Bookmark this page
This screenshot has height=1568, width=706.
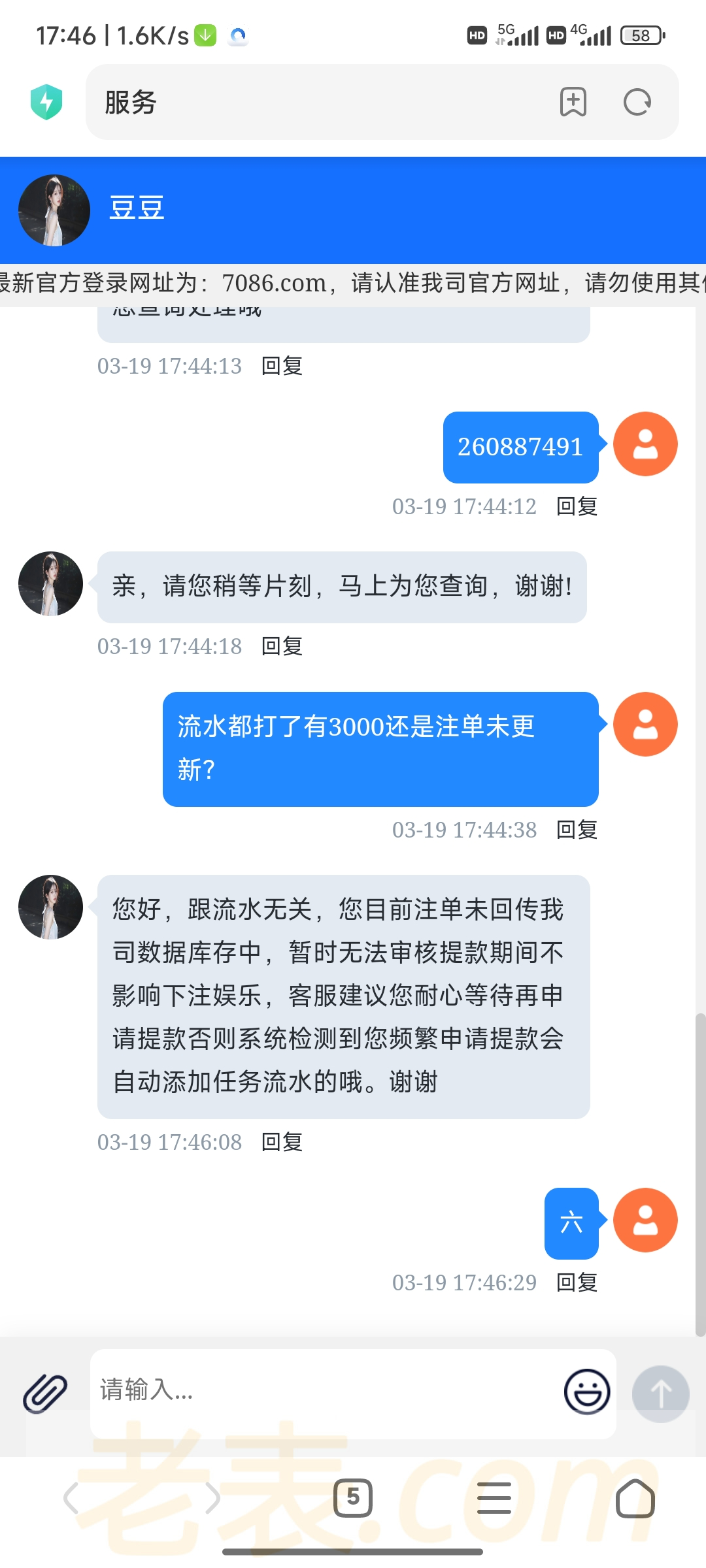(x=573, y=102)
